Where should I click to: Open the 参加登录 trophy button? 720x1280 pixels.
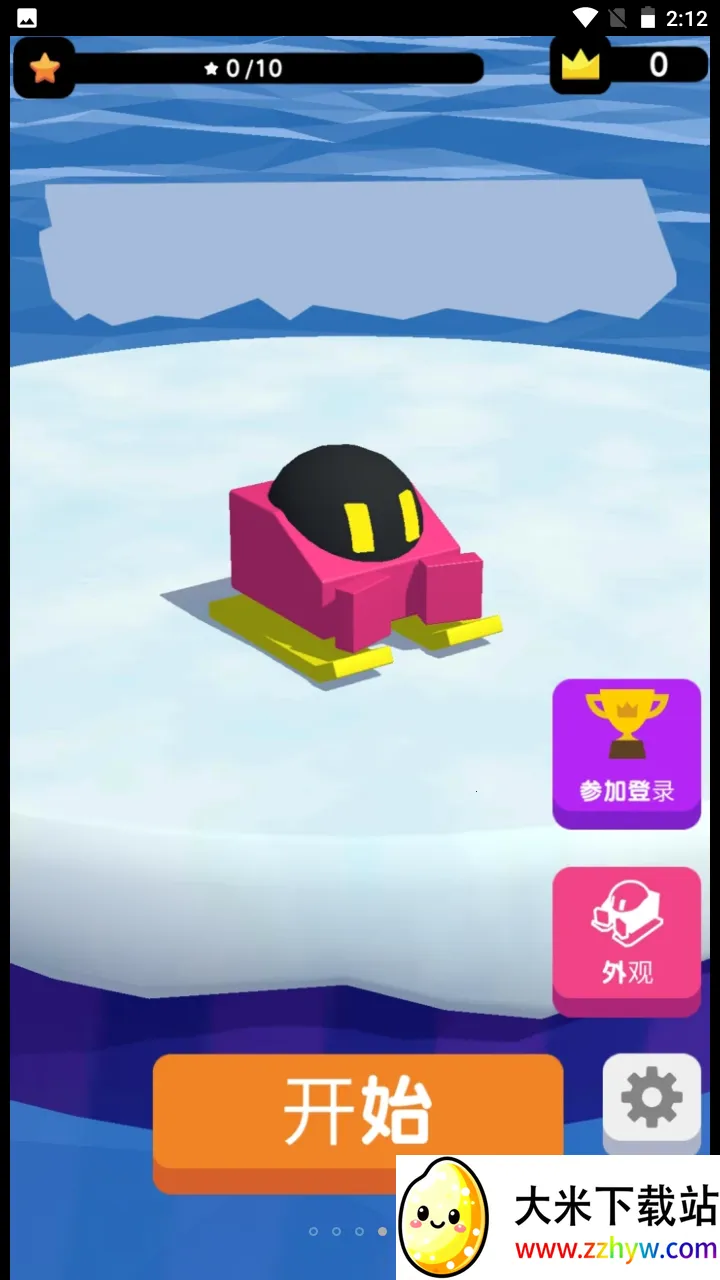[627, 750]
